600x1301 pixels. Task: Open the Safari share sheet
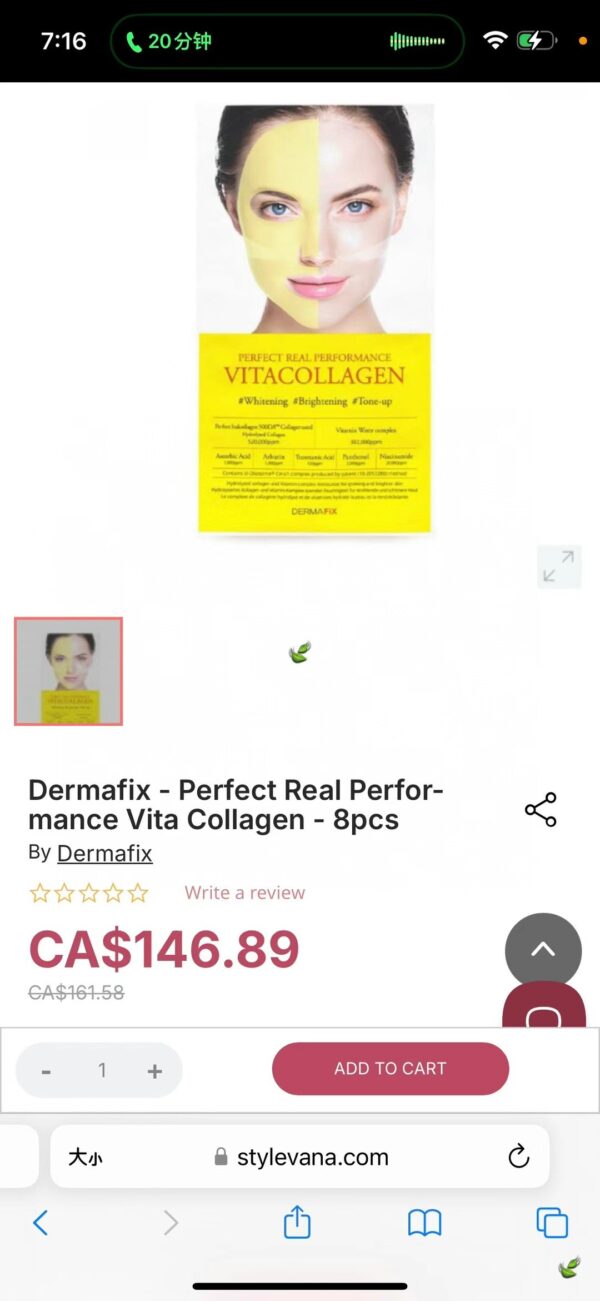point(297,1222)
